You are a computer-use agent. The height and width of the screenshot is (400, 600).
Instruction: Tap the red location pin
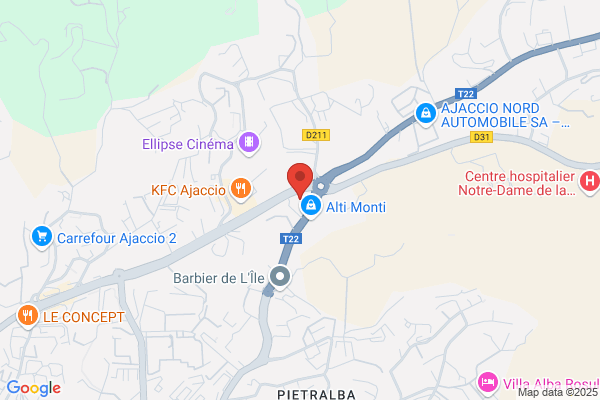(300, 180)
